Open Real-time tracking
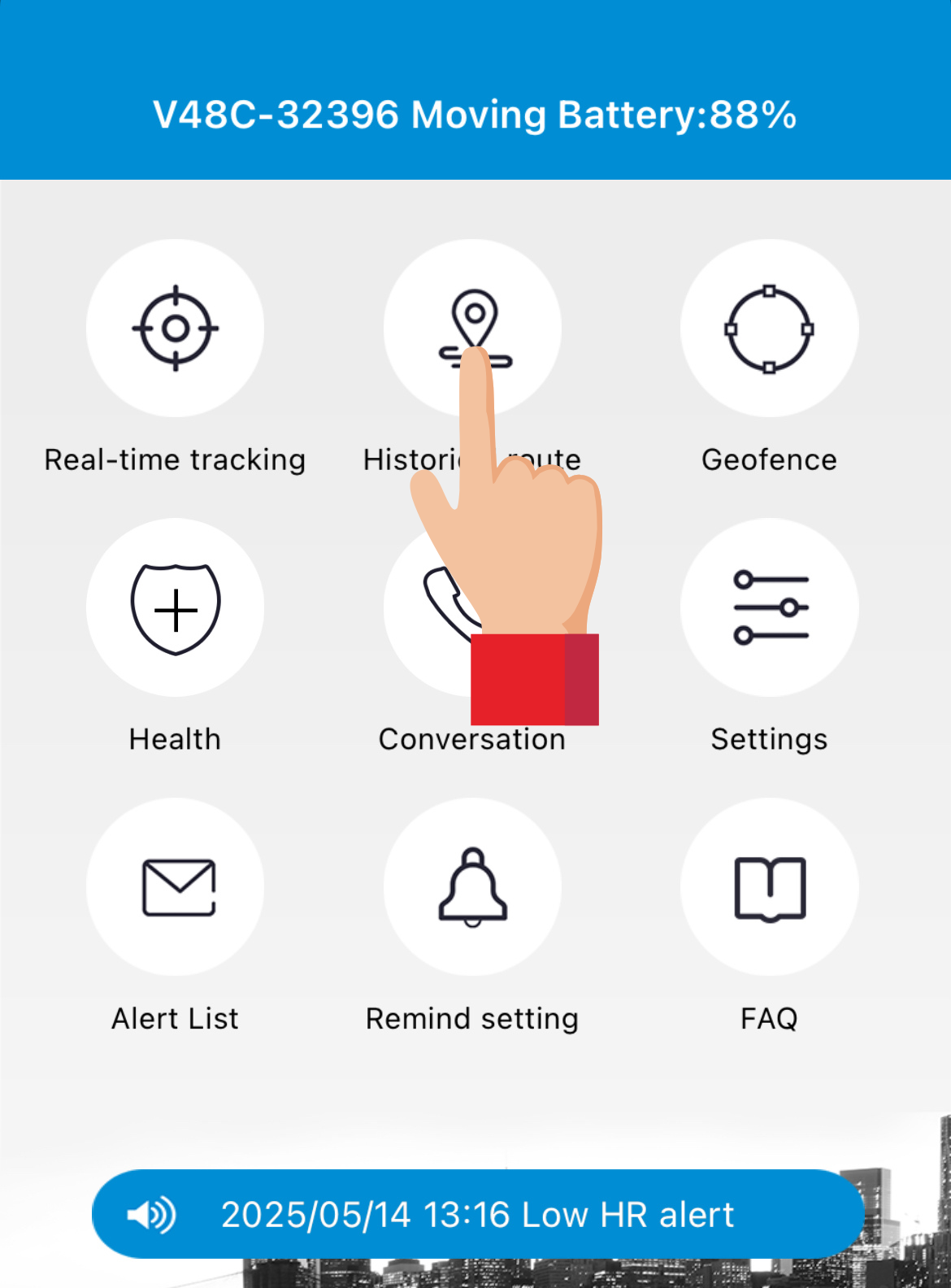This screenshot has height=1288, width=951. tap(175, 329)
